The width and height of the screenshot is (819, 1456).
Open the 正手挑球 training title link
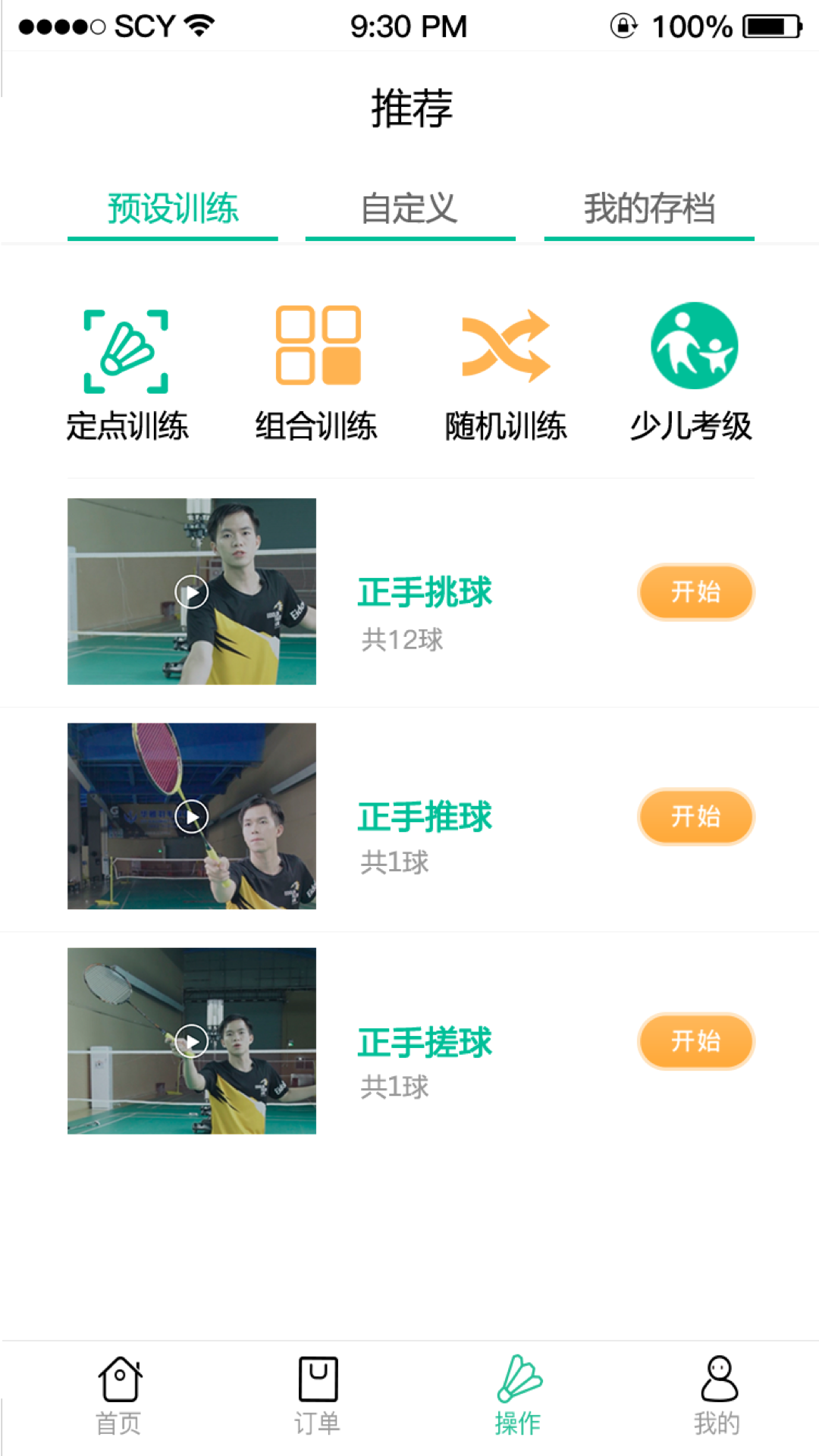425,592
